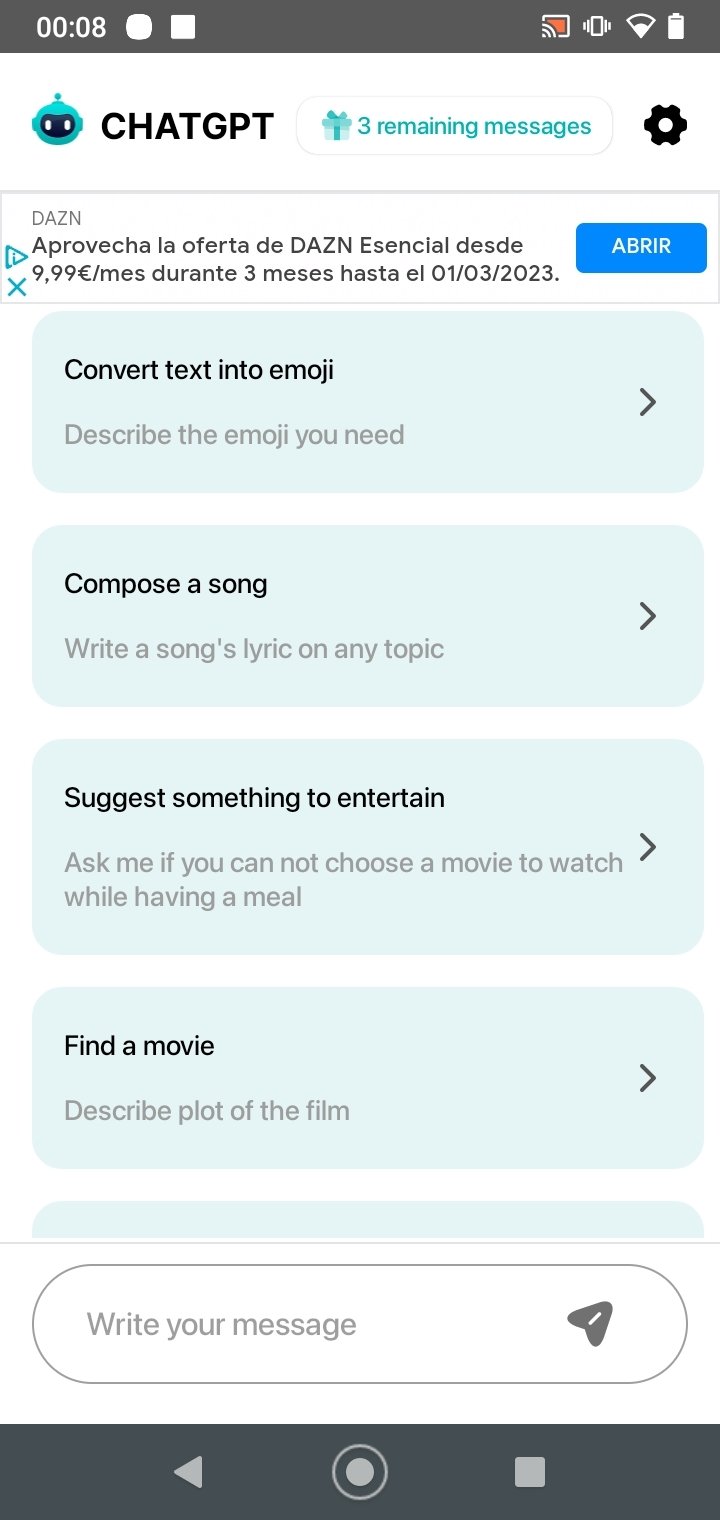Image resolution: width=720 pixels, height=1520 pixels.
Task: Return to the home screen
Action: (x=360, y=1472)
